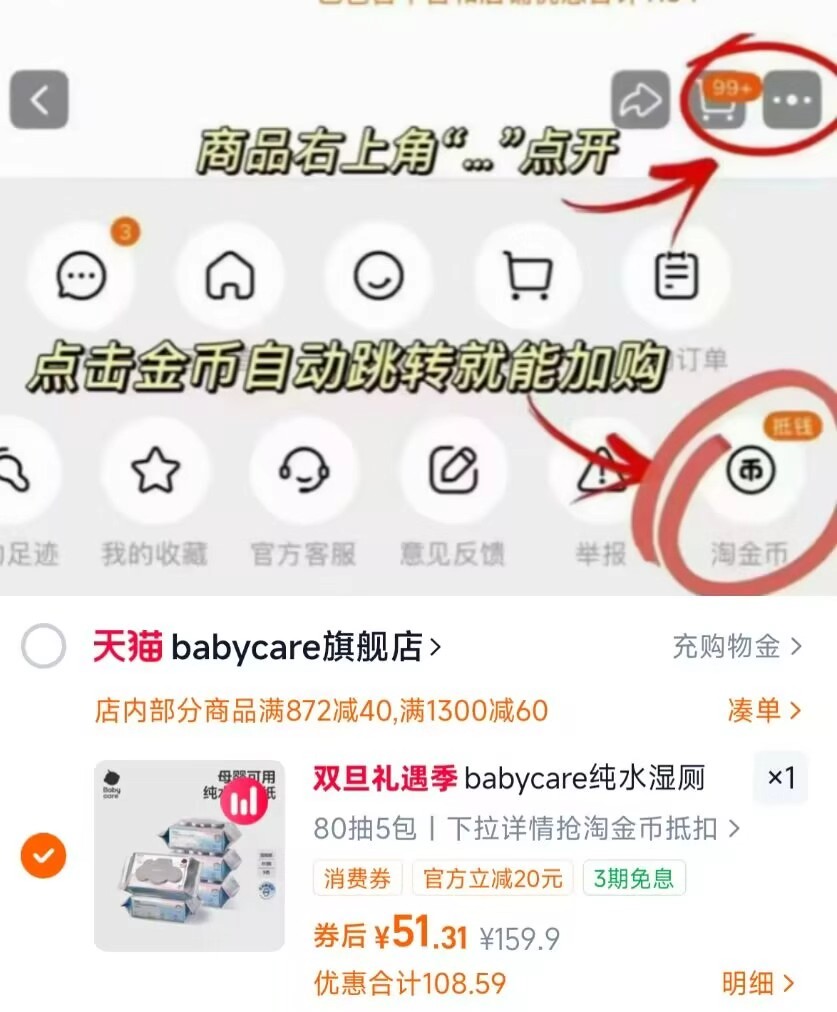The image size is (837, 1012).
Task: Select the 我的收藏 favorites star icon
Action: (152, 470)
